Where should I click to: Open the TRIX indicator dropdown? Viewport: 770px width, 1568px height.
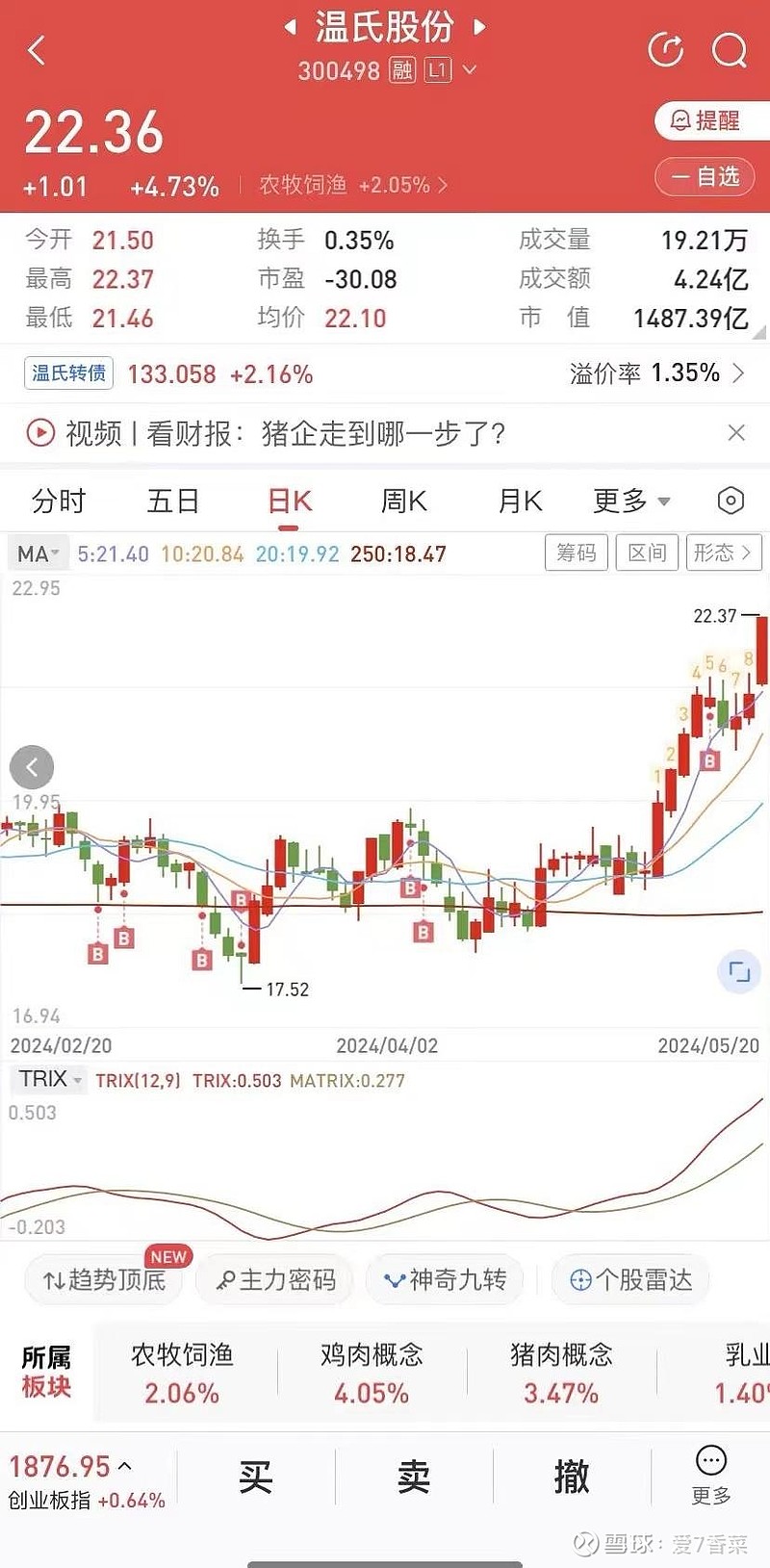tap(47, 1080)
